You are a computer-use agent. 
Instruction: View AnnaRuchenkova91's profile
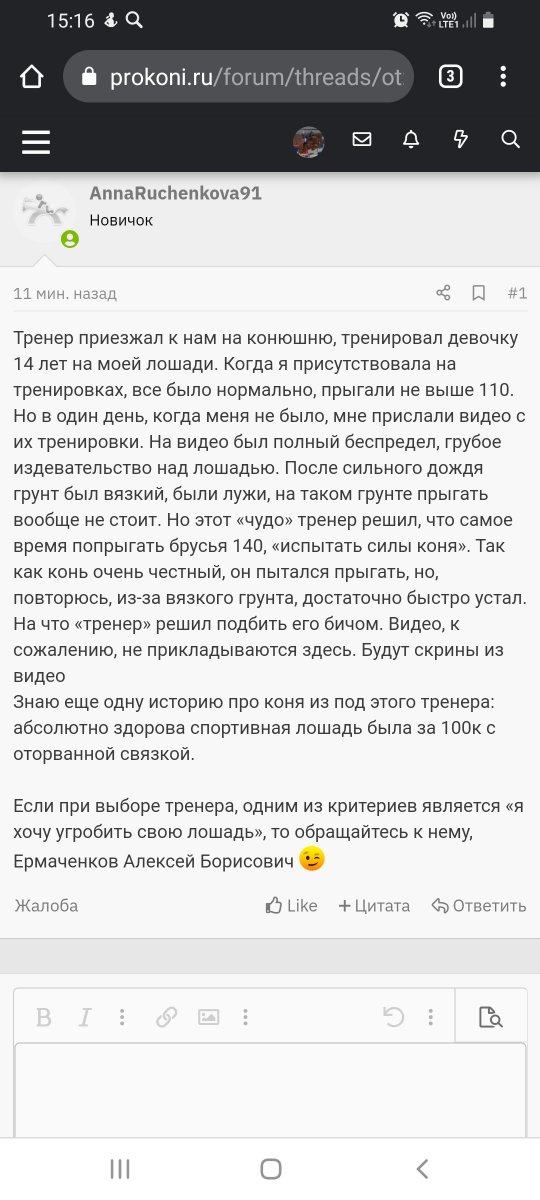176,193
